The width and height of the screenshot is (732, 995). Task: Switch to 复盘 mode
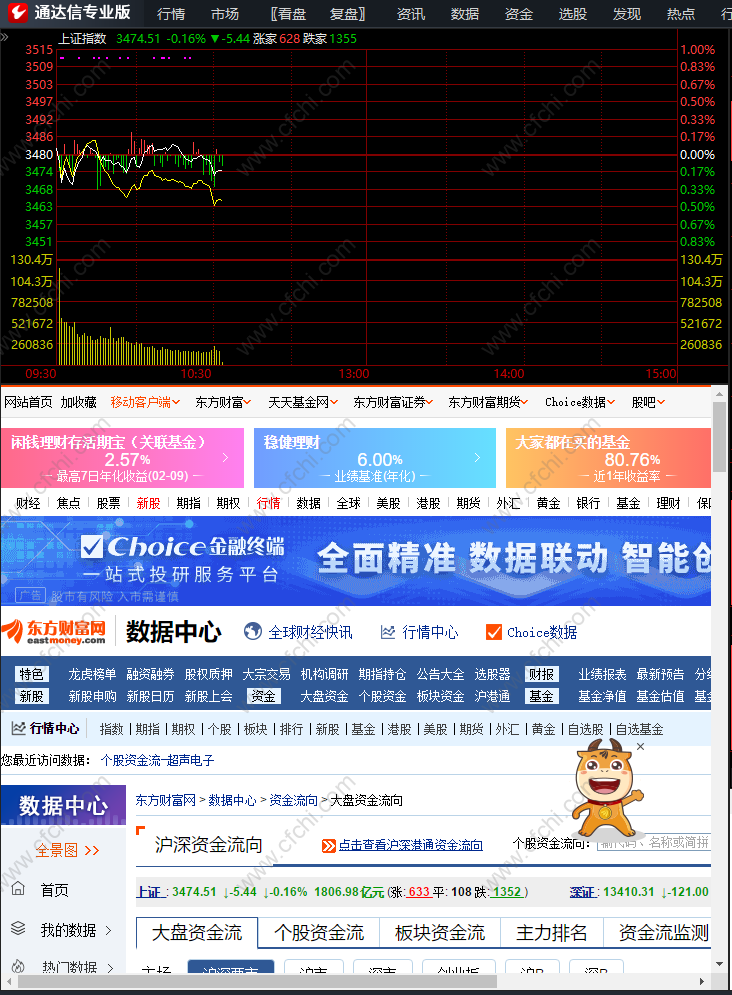click(x=345, y=14)
